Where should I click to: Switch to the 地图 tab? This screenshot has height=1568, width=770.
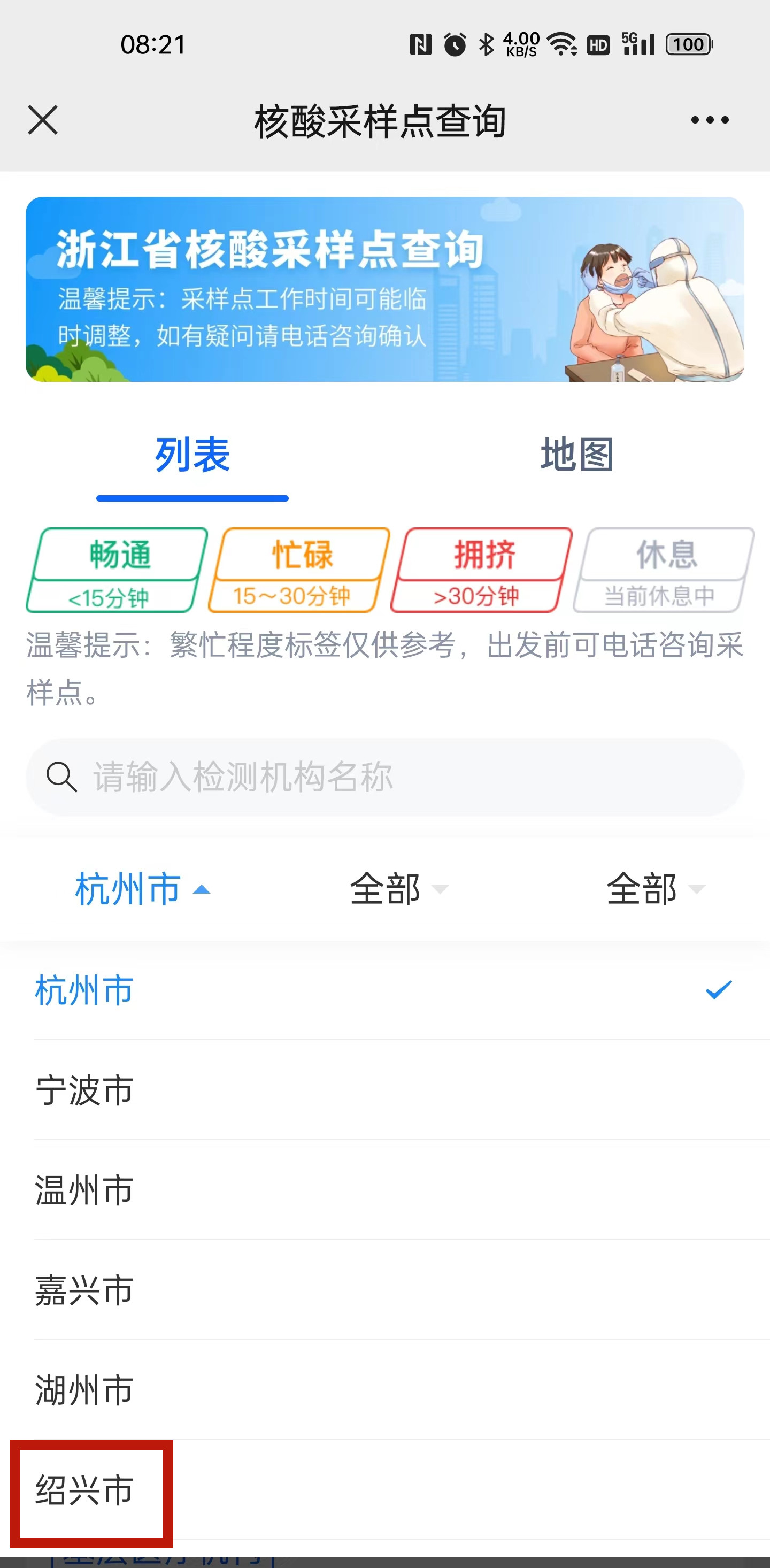click(x=576, y=455)
